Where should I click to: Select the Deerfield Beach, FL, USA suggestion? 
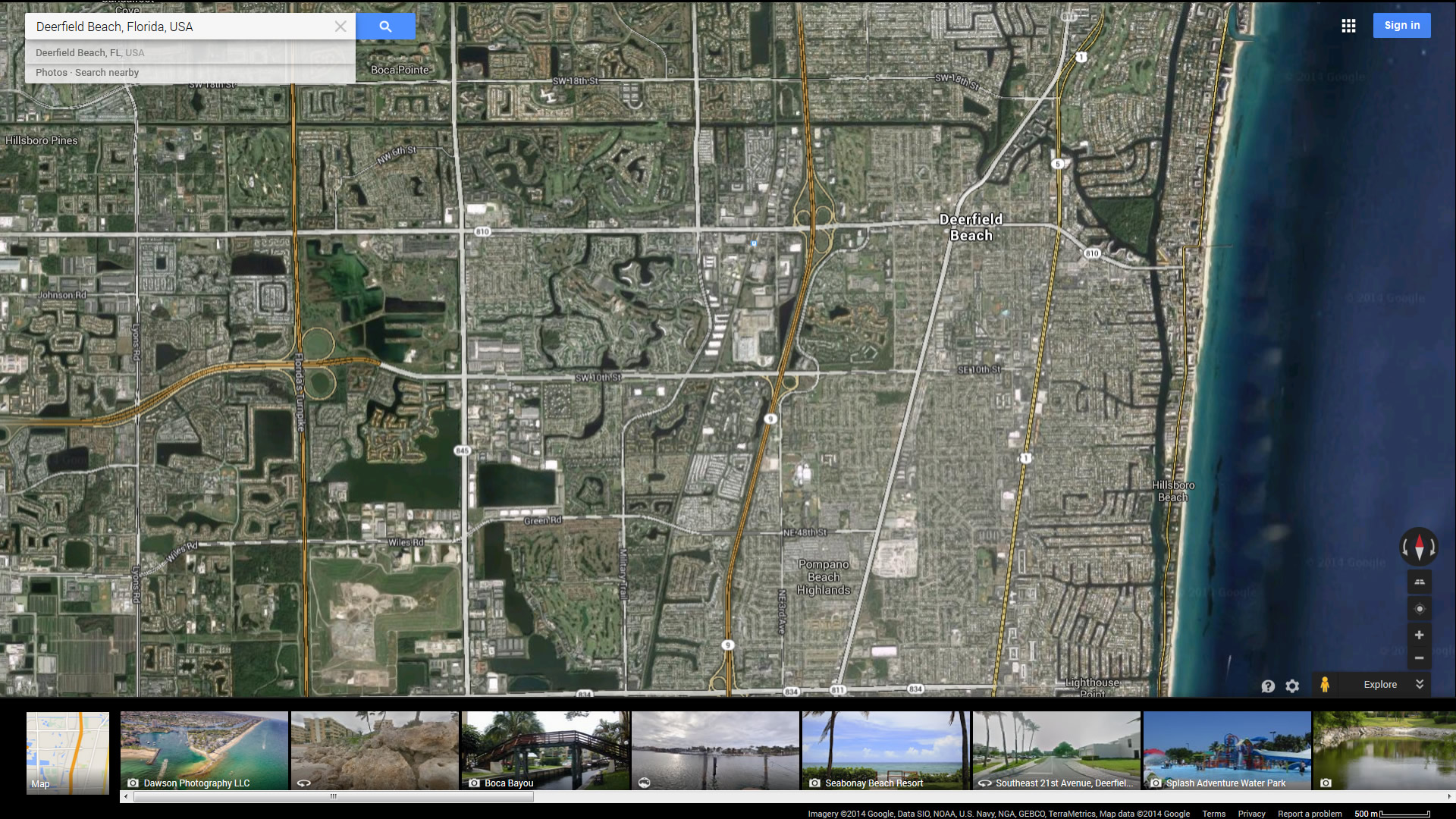[x=89, y=53]
